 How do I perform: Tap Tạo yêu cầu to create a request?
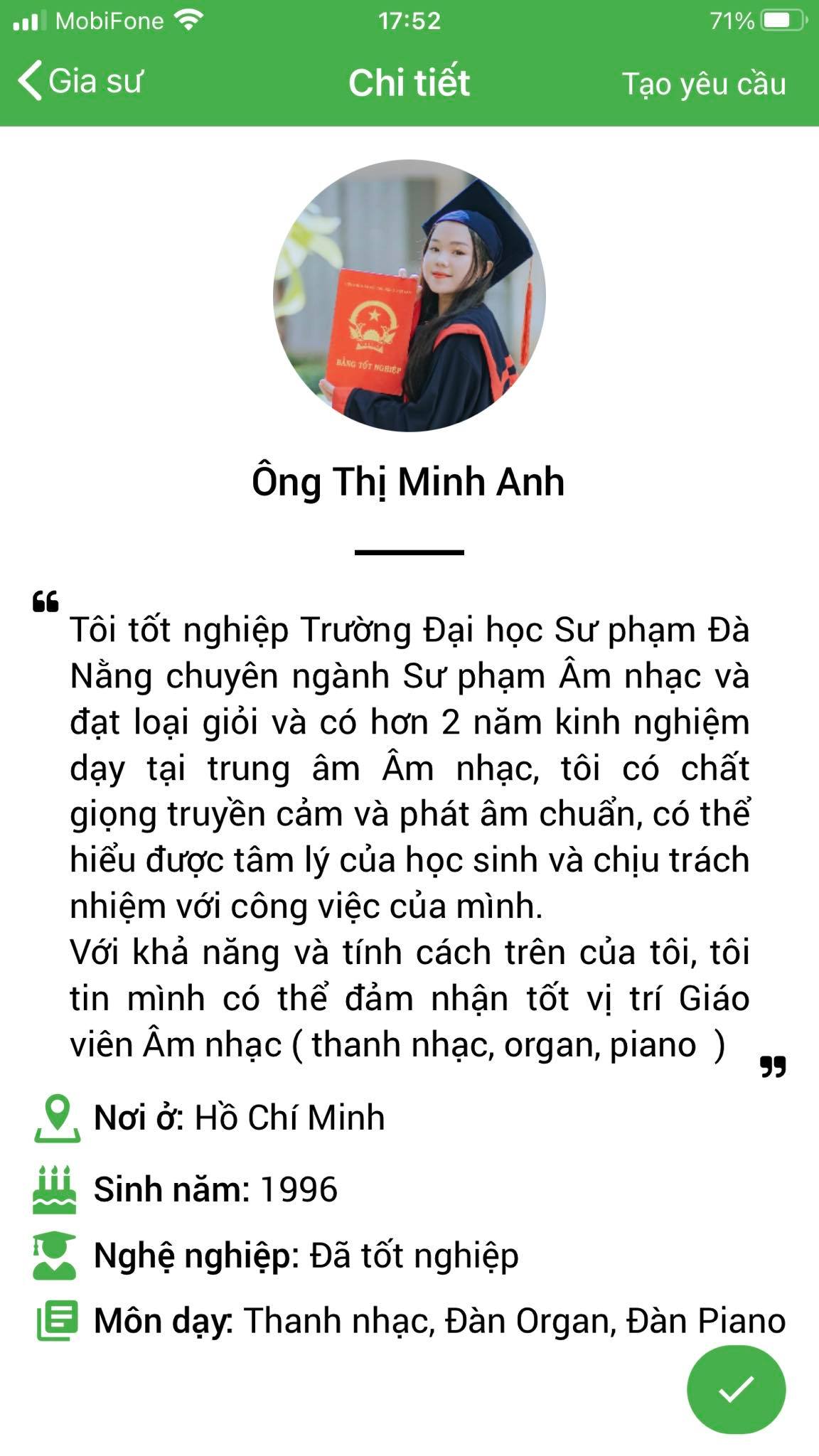coord(704,84)
